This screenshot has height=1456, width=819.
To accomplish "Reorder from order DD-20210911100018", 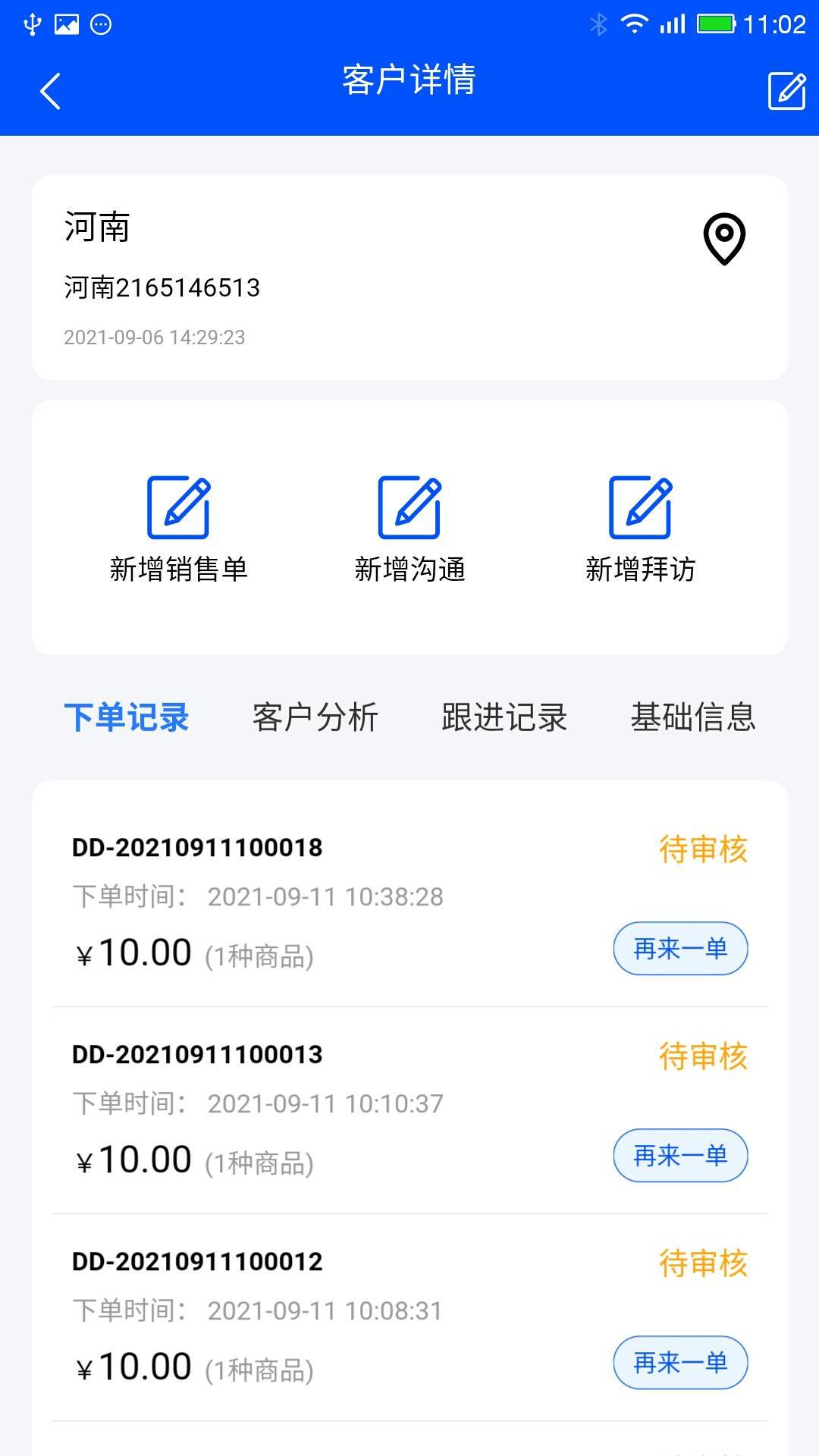I will (x=680, y=949).
